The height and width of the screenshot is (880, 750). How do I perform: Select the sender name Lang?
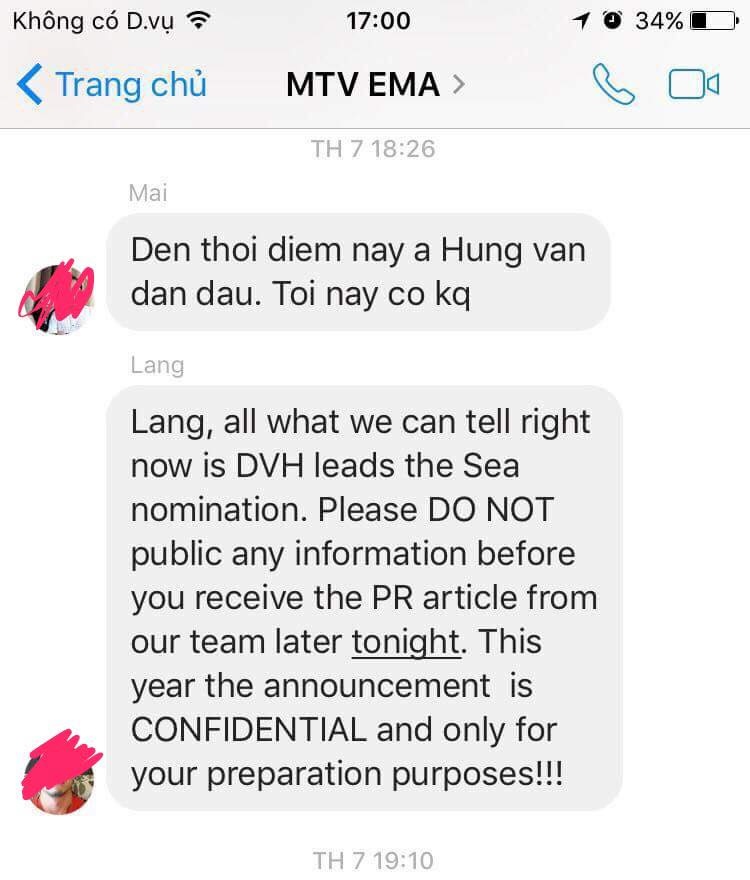pos(157,365)
